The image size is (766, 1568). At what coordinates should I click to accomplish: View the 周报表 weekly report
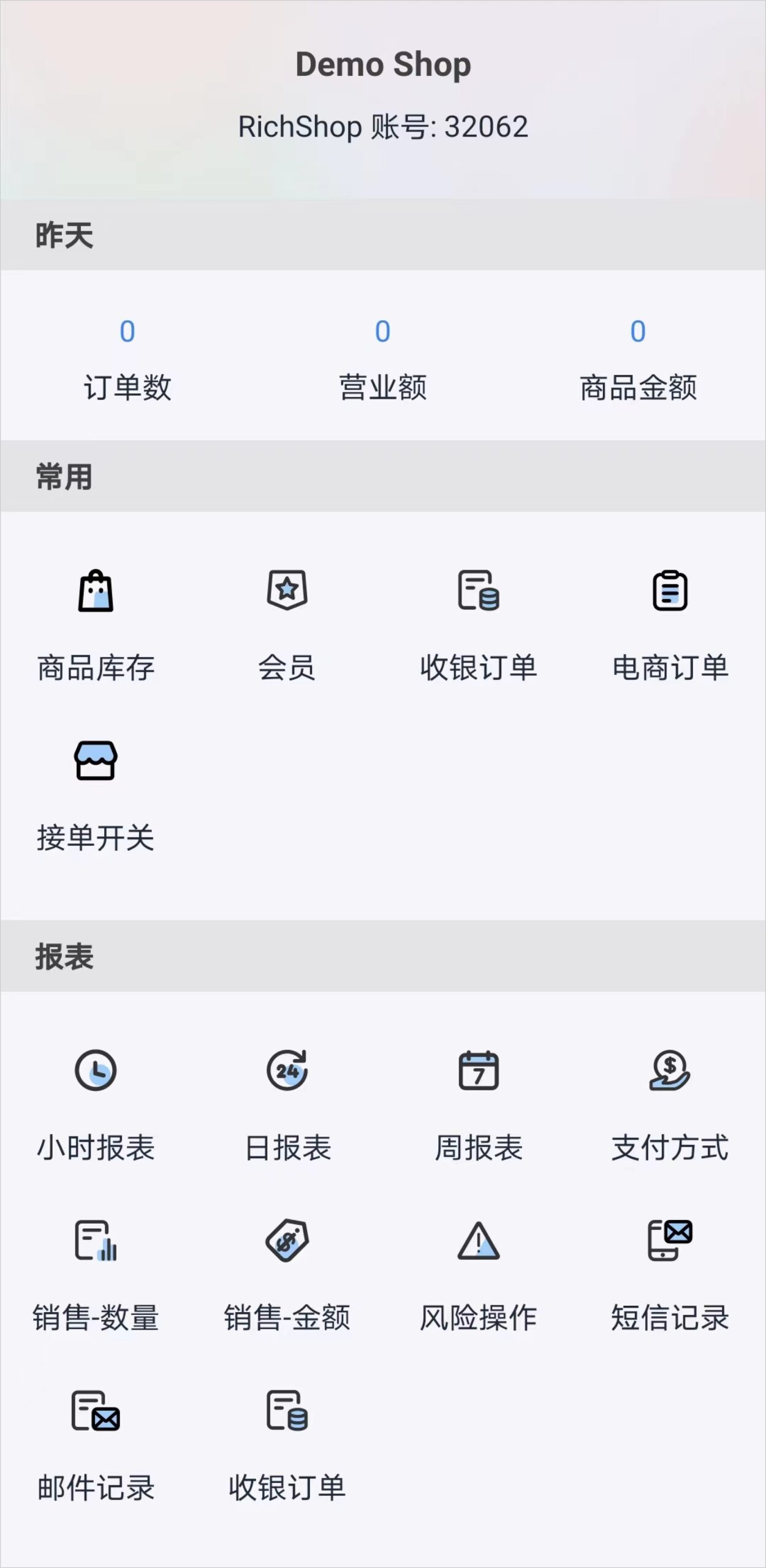[479, 1106]
